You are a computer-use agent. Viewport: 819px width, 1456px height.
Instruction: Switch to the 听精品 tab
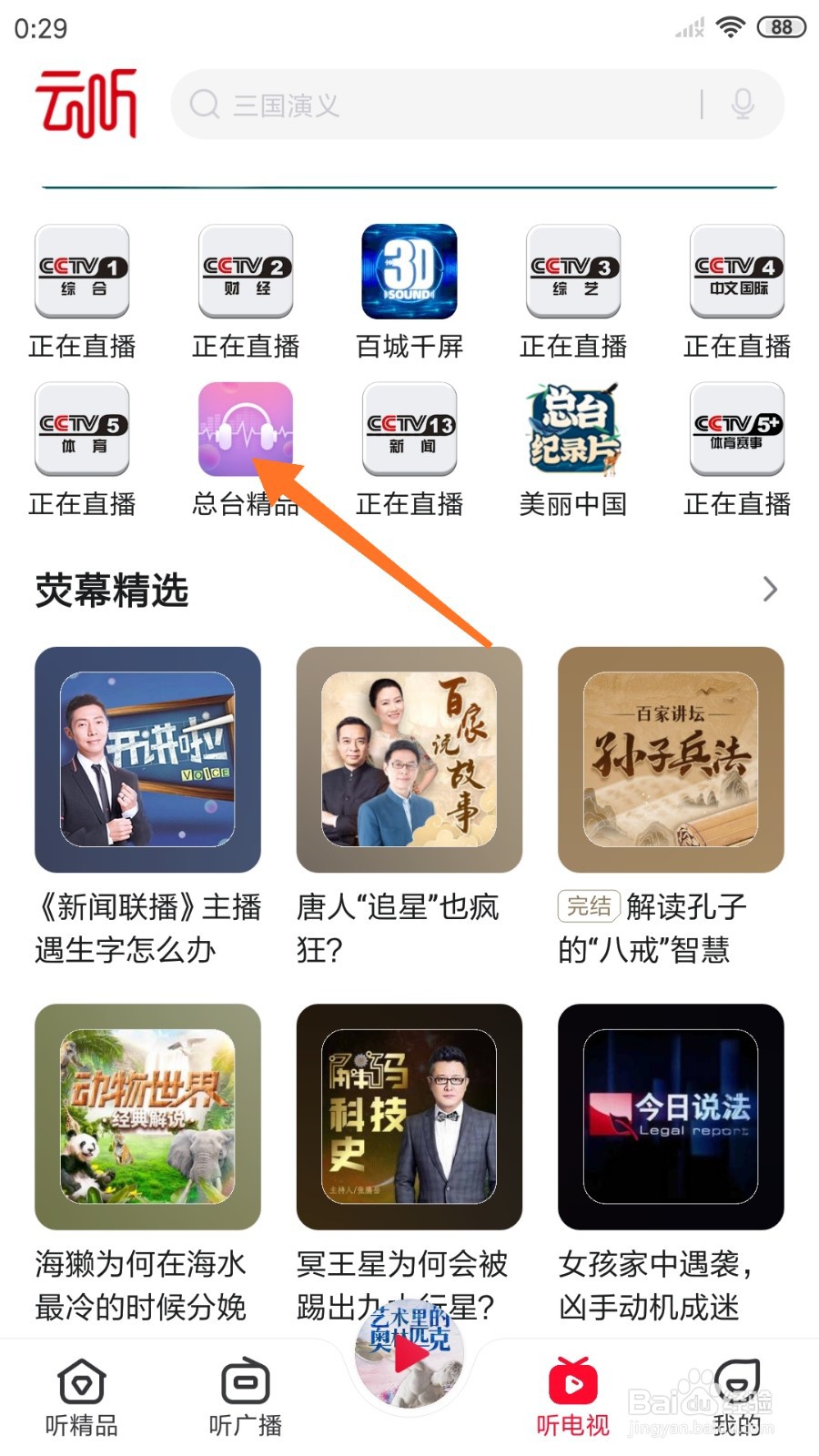click(81, 1397)
